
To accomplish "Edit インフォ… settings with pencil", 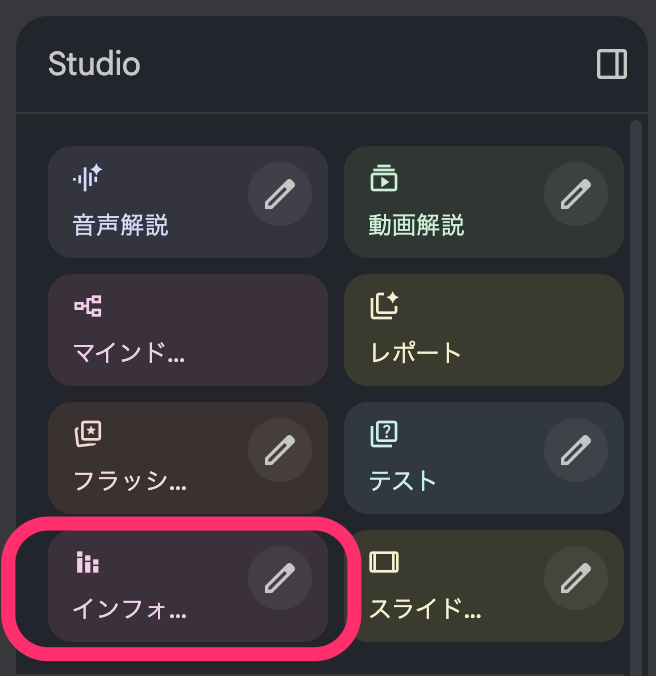I will [x=280, y=578].
